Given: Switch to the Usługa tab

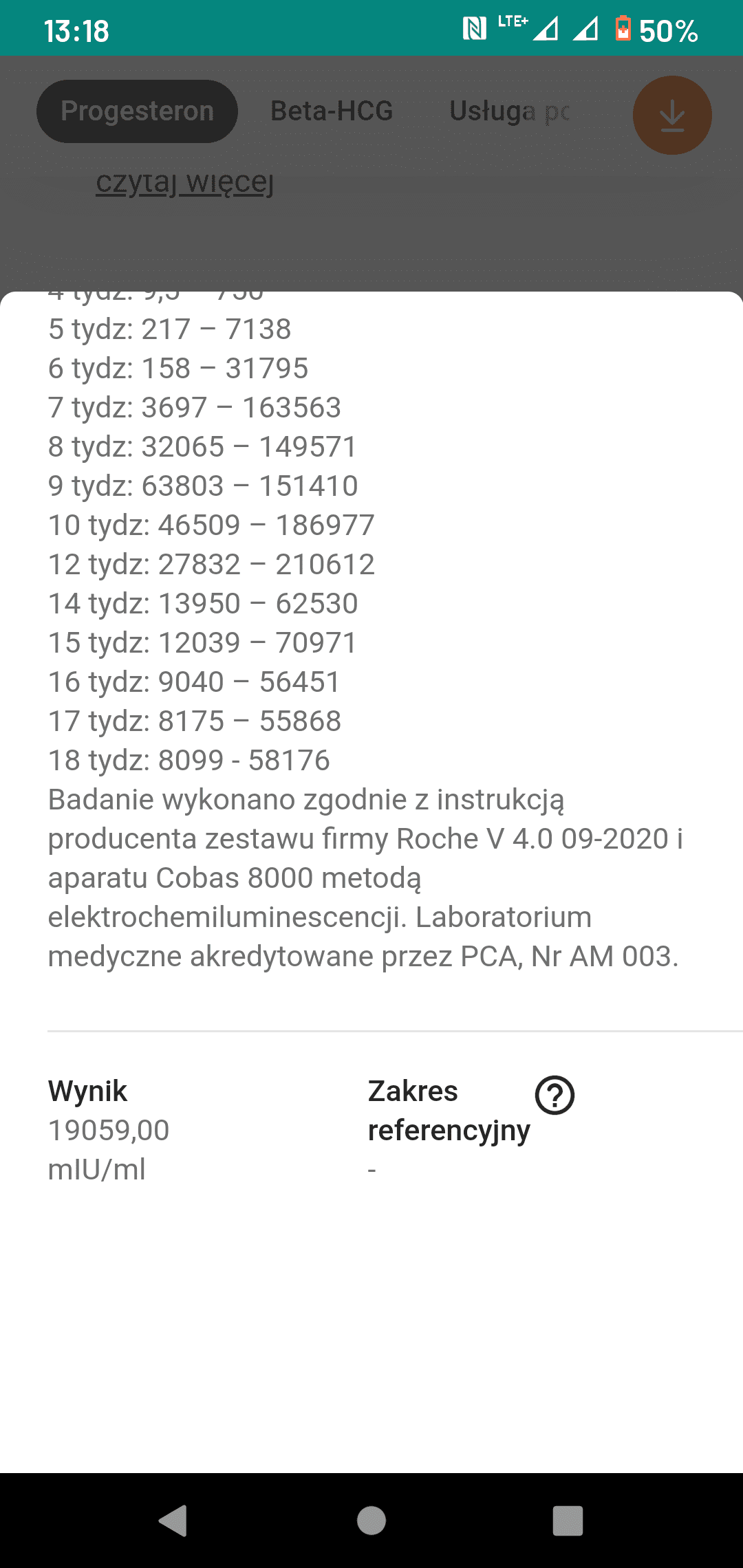Looking at the screenshot, I should [x=509, y=111].
